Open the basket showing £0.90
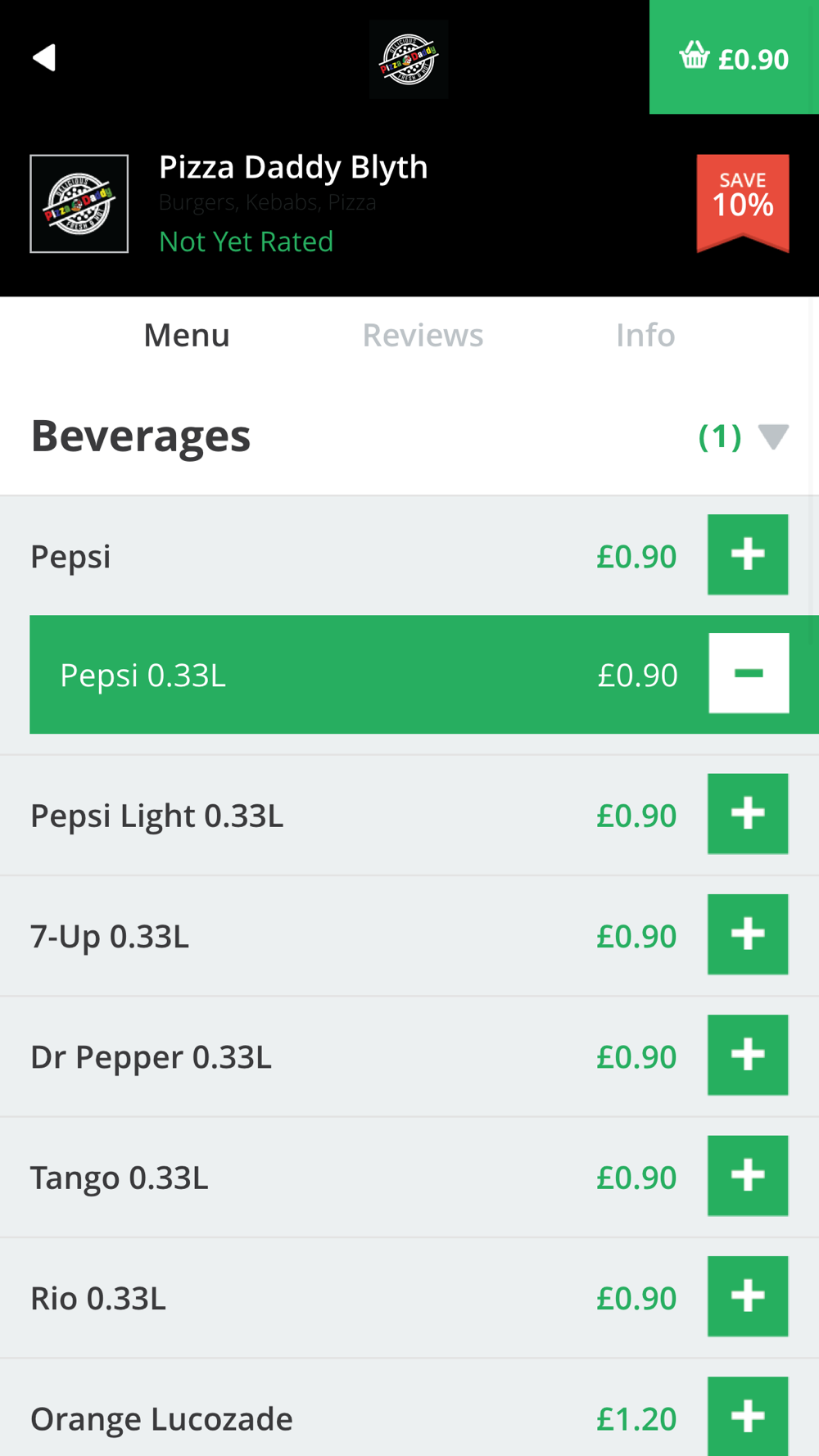This screenshot has height=1456, width=819. coord(734,57)
